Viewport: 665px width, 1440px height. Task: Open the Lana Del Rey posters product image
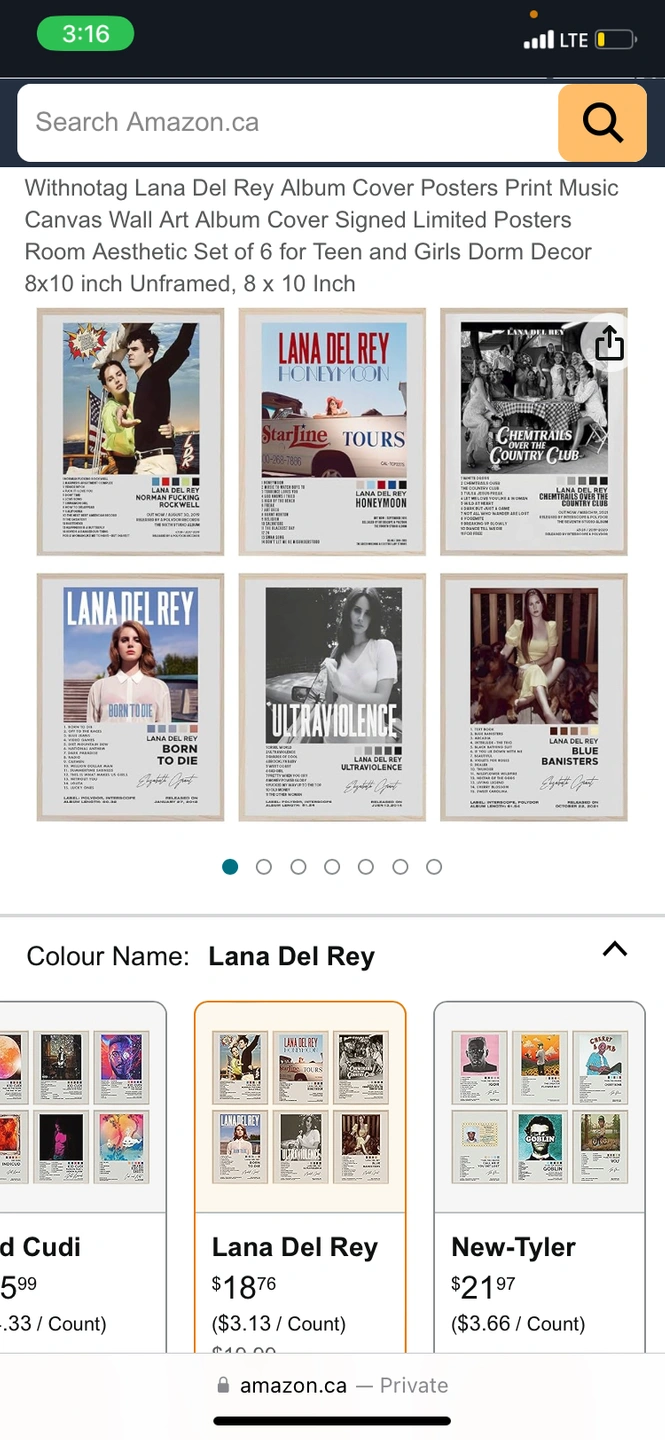pyautogui.click(x=332, y=565)
